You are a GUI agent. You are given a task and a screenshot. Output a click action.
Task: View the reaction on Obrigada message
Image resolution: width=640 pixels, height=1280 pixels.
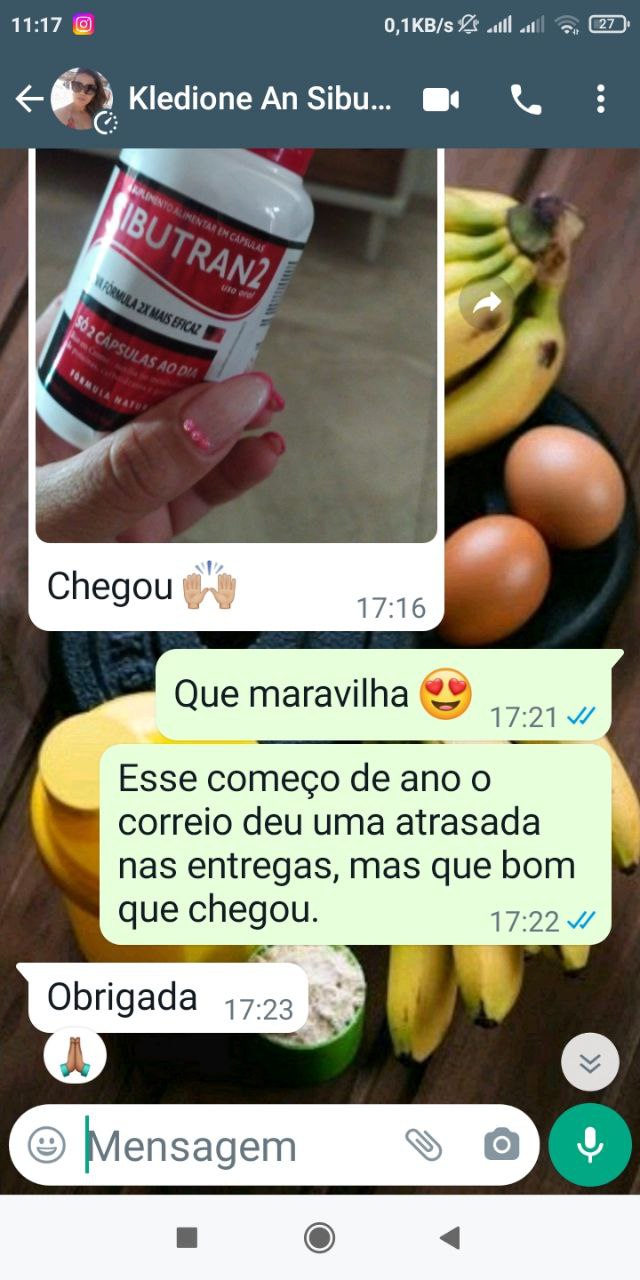click(x=76, y=1056)
